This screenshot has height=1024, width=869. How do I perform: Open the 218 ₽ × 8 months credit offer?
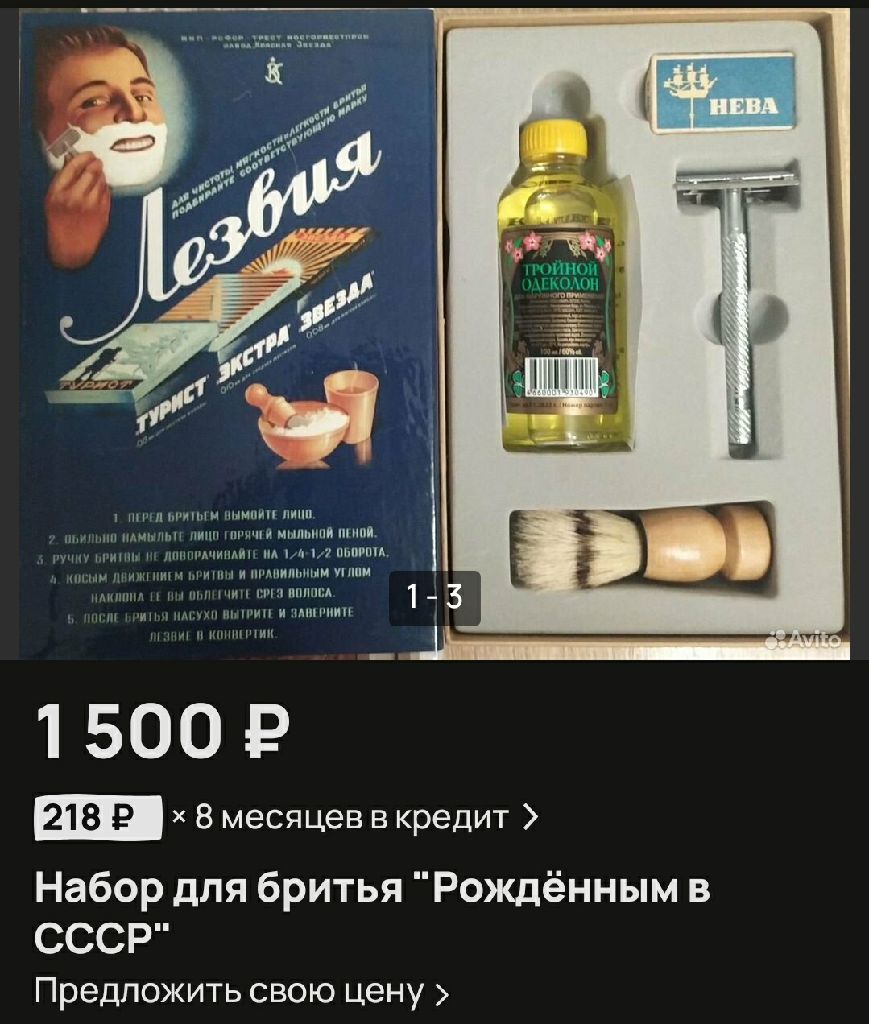[288, 818]
